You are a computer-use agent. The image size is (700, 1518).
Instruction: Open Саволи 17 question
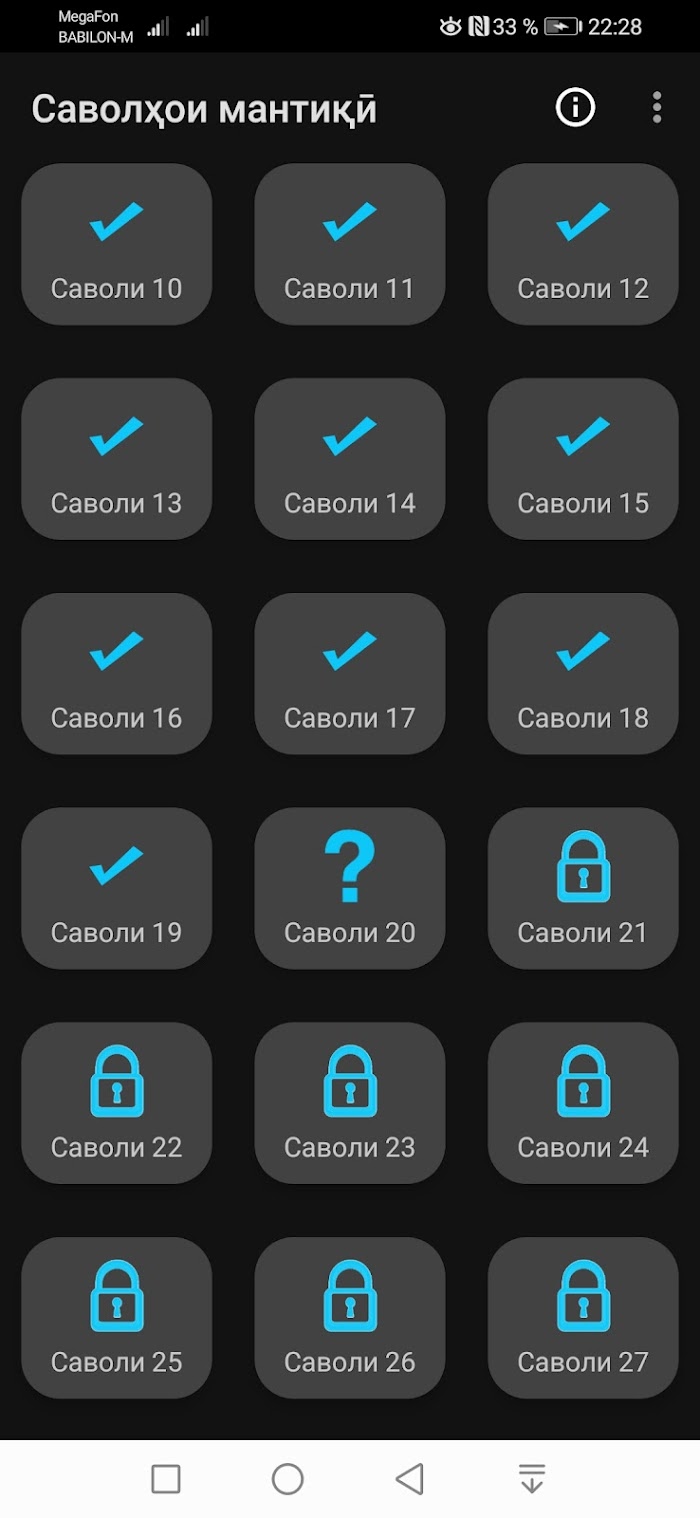tap(349, 674)
